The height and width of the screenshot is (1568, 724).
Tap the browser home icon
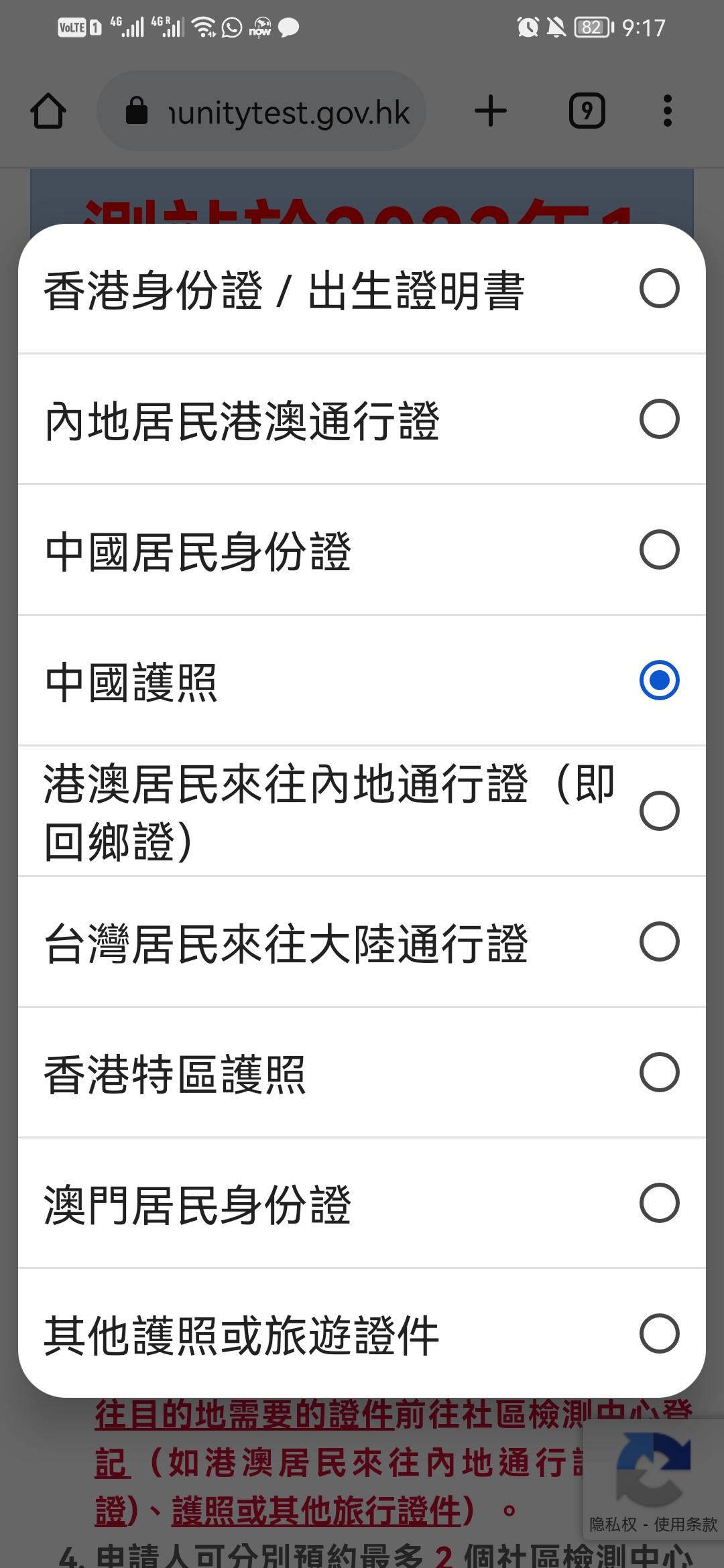click(x=49, y=111)
